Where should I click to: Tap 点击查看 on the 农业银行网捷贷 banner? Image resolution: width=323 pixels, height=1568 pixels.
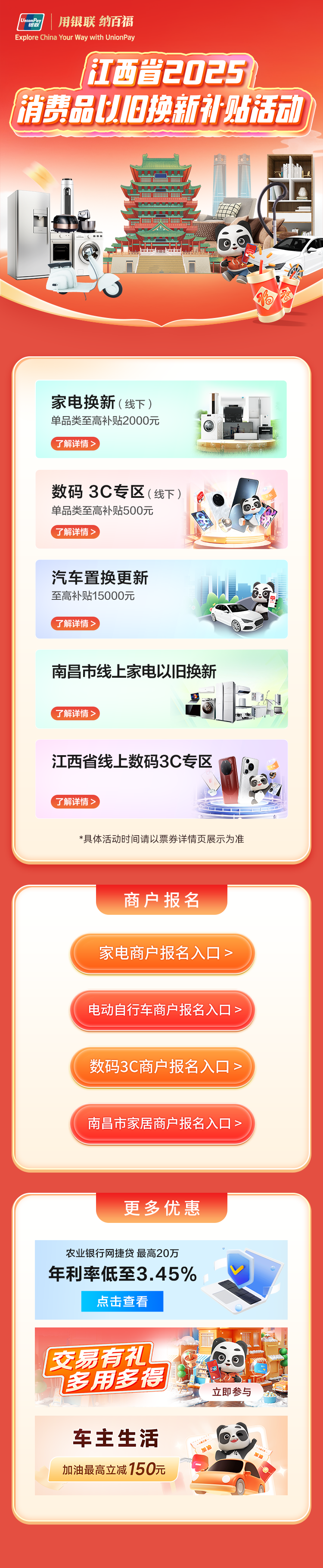(x=122, y=1301)
